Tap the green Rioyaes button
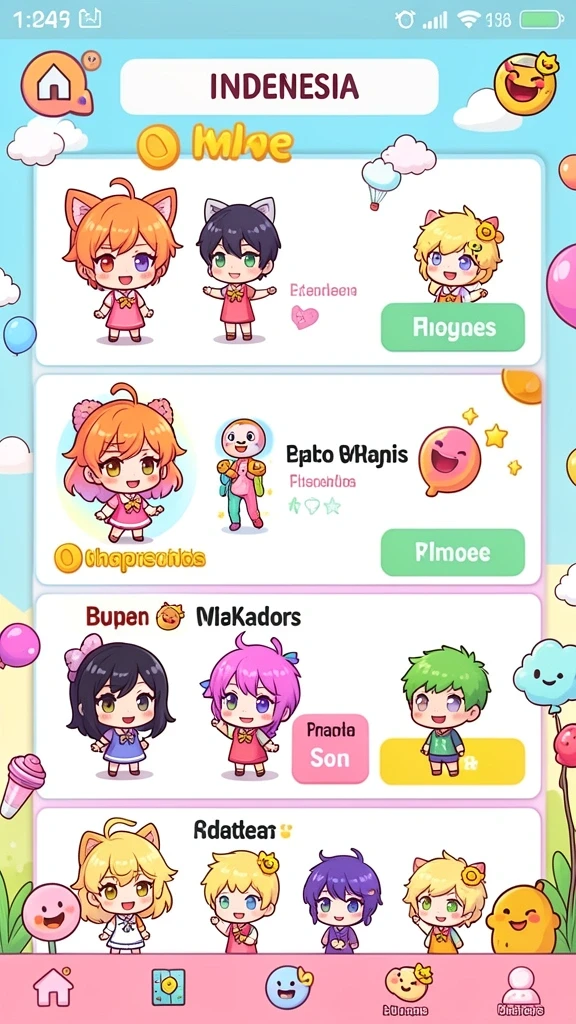Screen dimensions: 576x1024 click(x=453, y=327)
